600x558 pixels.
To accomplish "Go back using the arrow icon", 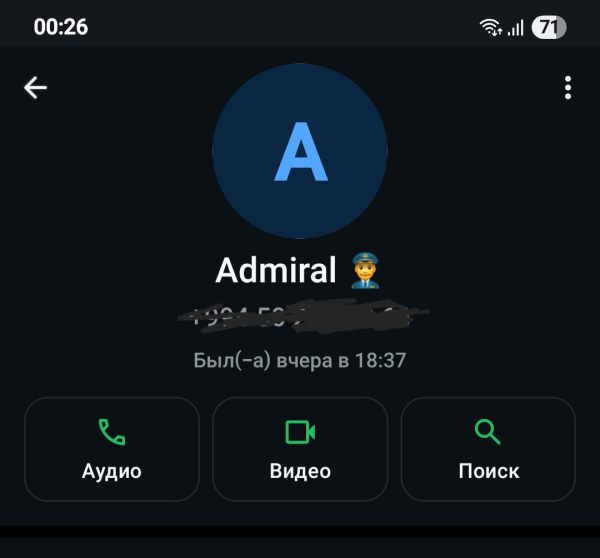I will click(x=36, y=88).
